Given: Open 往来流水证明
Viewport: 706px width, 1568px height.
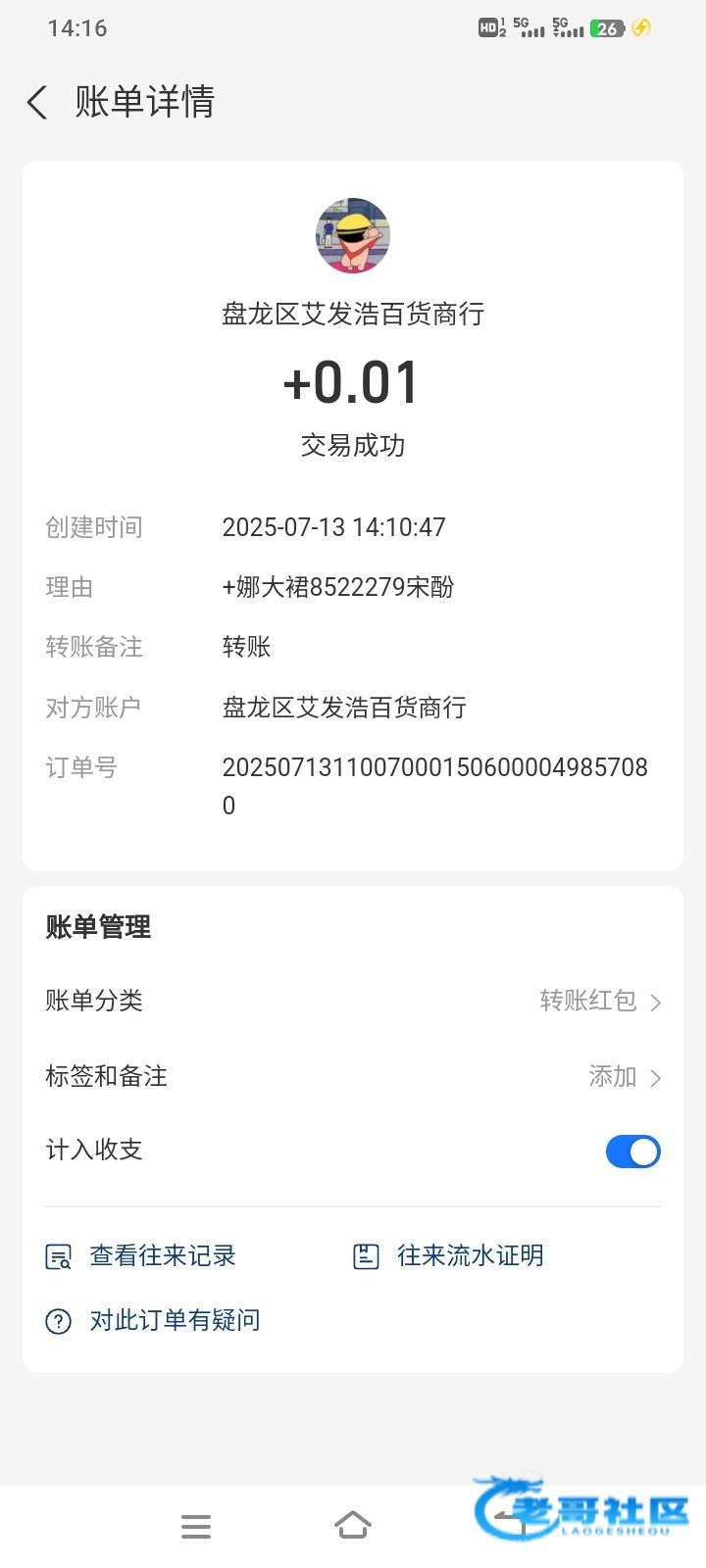Looking at the screenshot, I should coord(449,1256).
